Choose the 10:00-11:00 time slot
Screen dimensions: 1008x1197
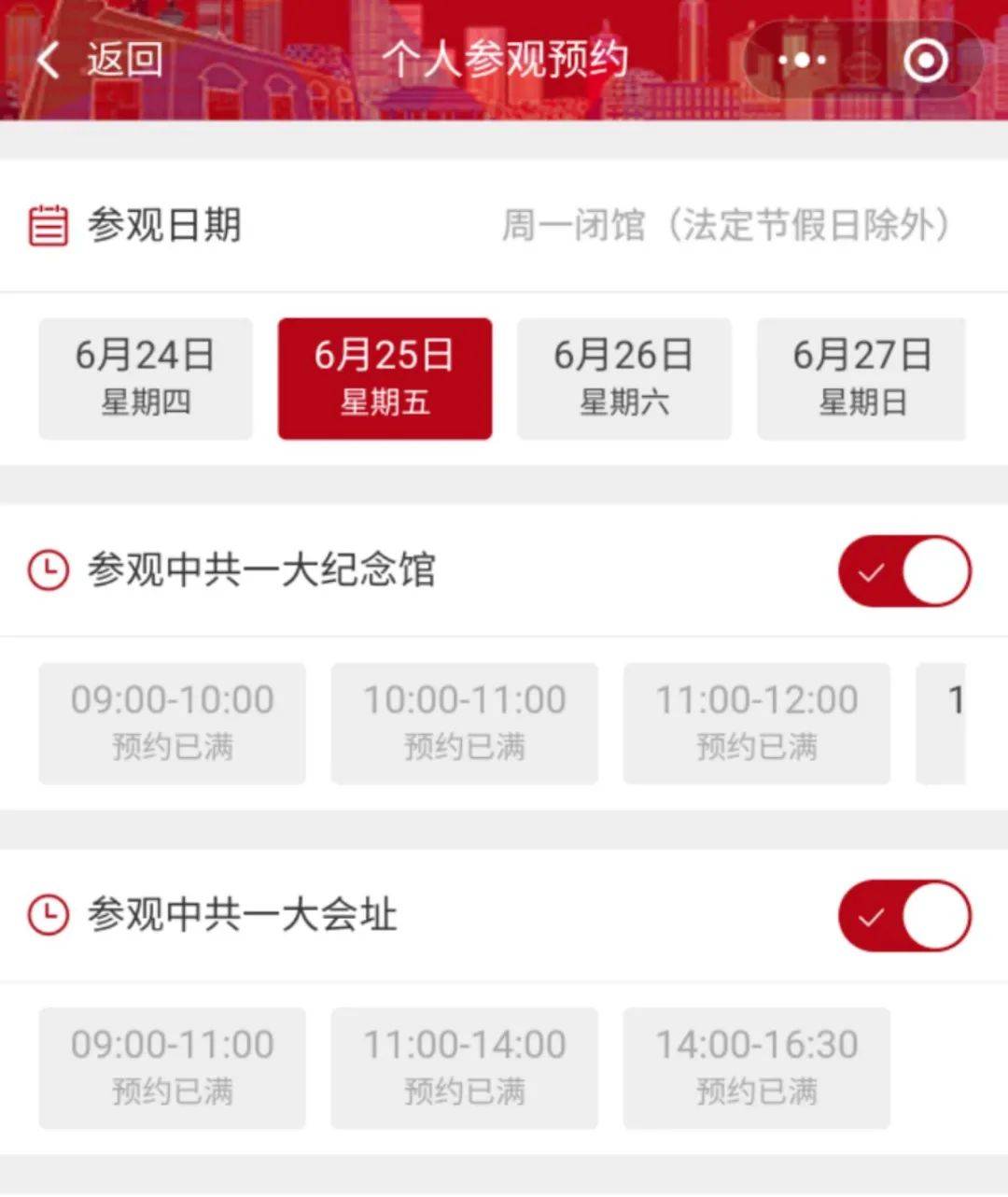tap(464, 723)
